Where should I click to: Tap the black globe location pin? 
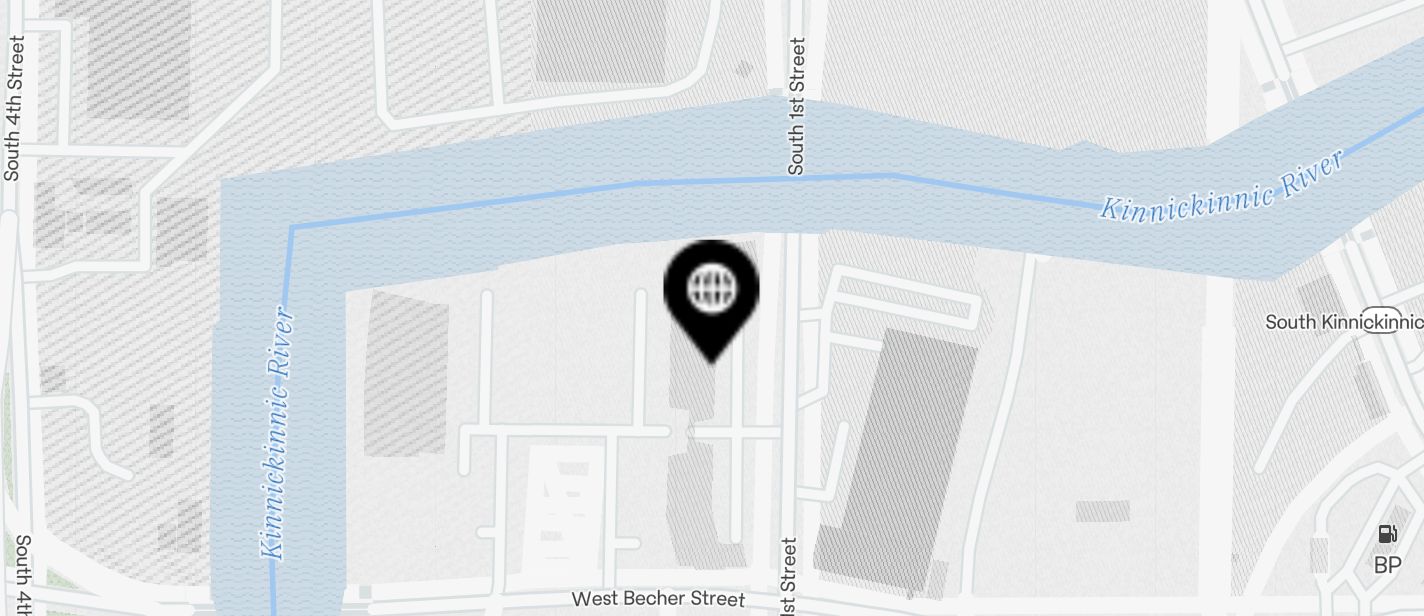click(711, 291)
